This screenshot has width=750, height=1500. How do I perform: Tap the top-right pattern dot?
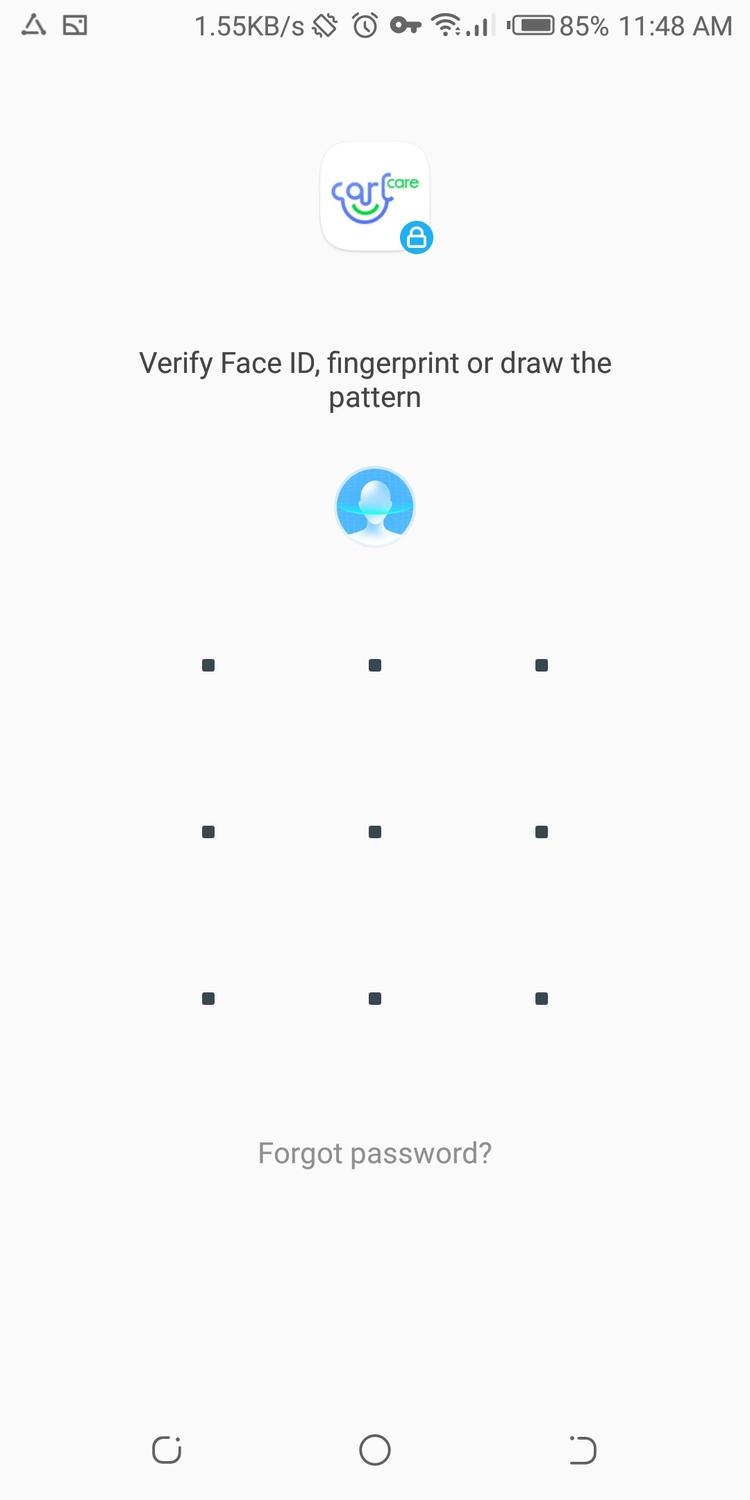(541, 665)
